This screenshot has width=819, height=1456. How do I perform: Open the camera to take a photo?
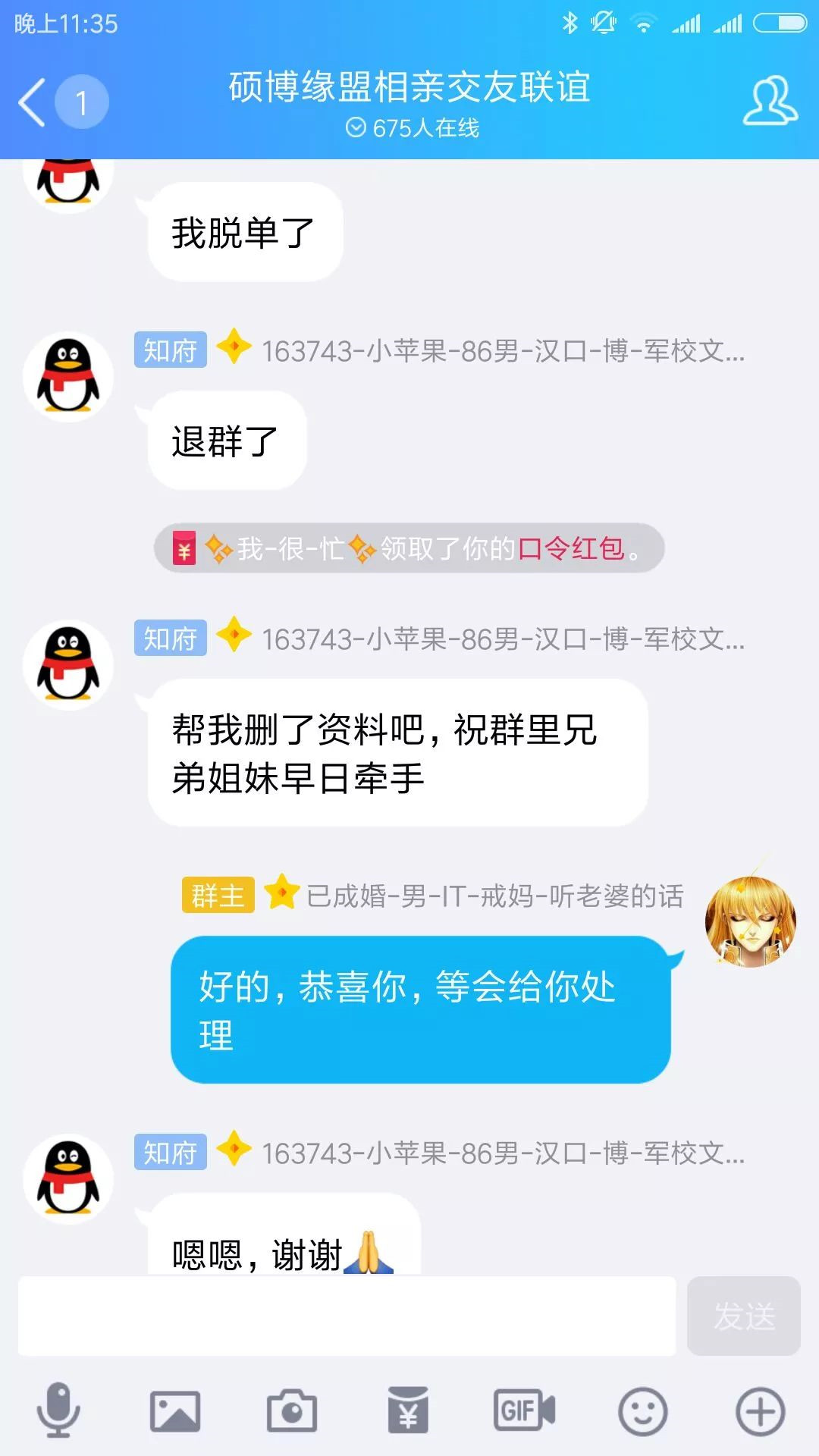292,1411
